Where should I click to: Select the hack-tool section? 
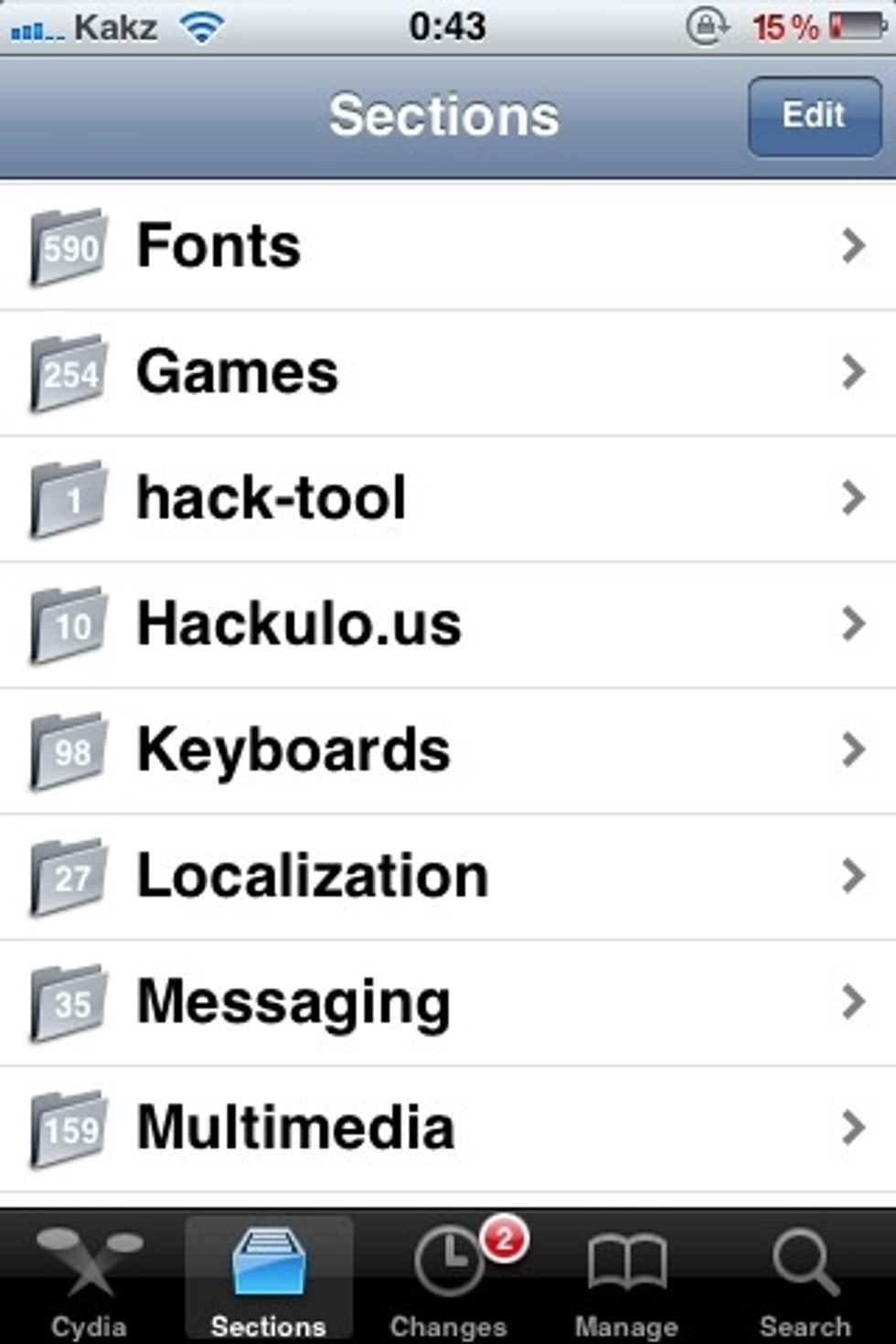pos(447,498)
